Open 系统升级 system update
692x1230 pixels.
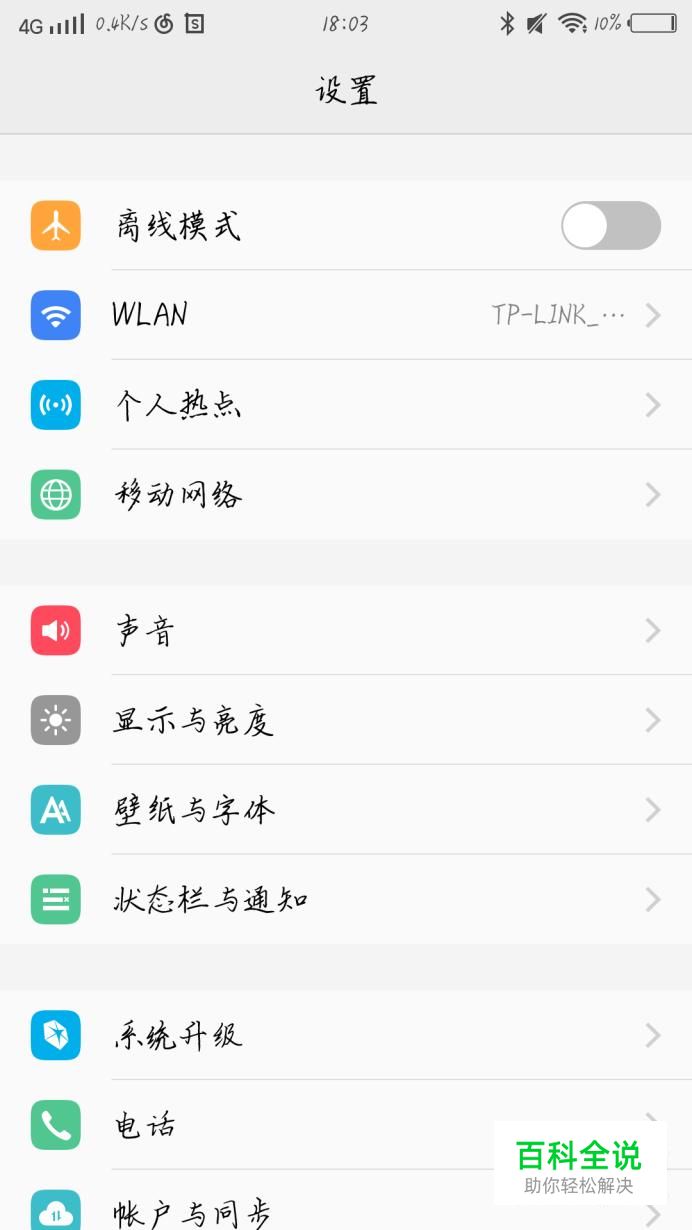(346, 1035)
